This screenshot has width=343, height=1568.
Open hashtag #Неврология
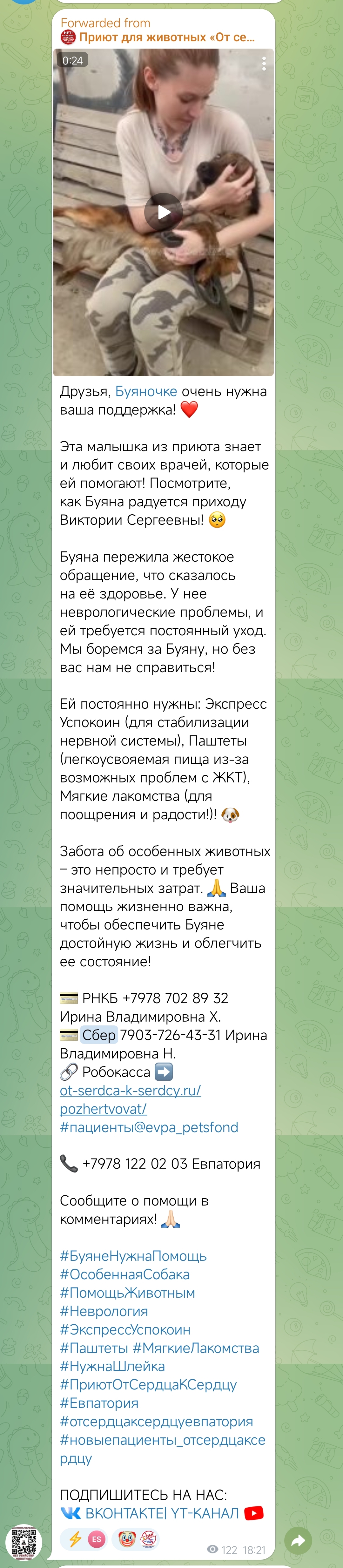[x=104, y=1311]
